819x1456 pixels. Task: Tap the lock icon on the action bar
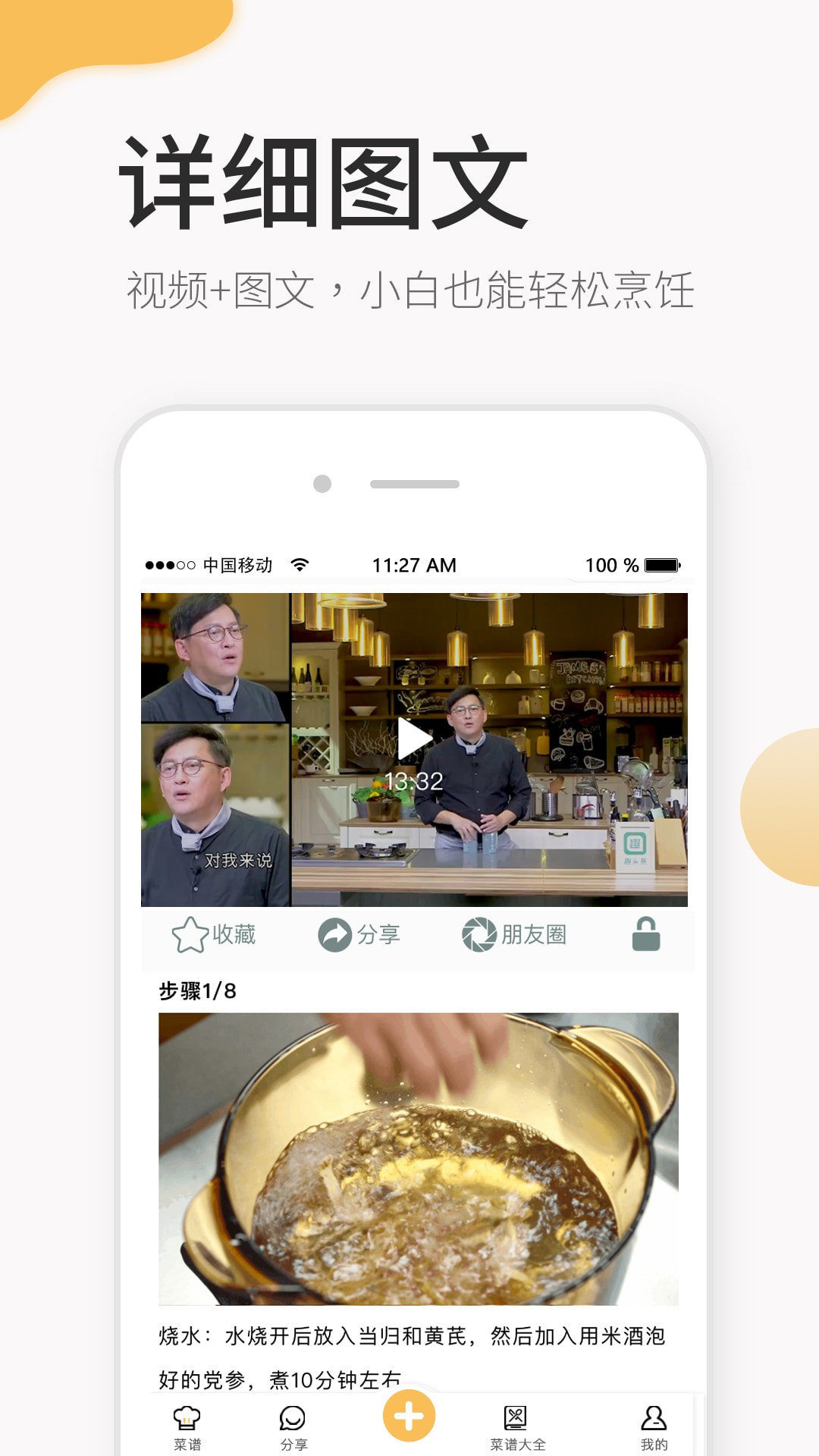pyautogui.click(x=645, y=934)
